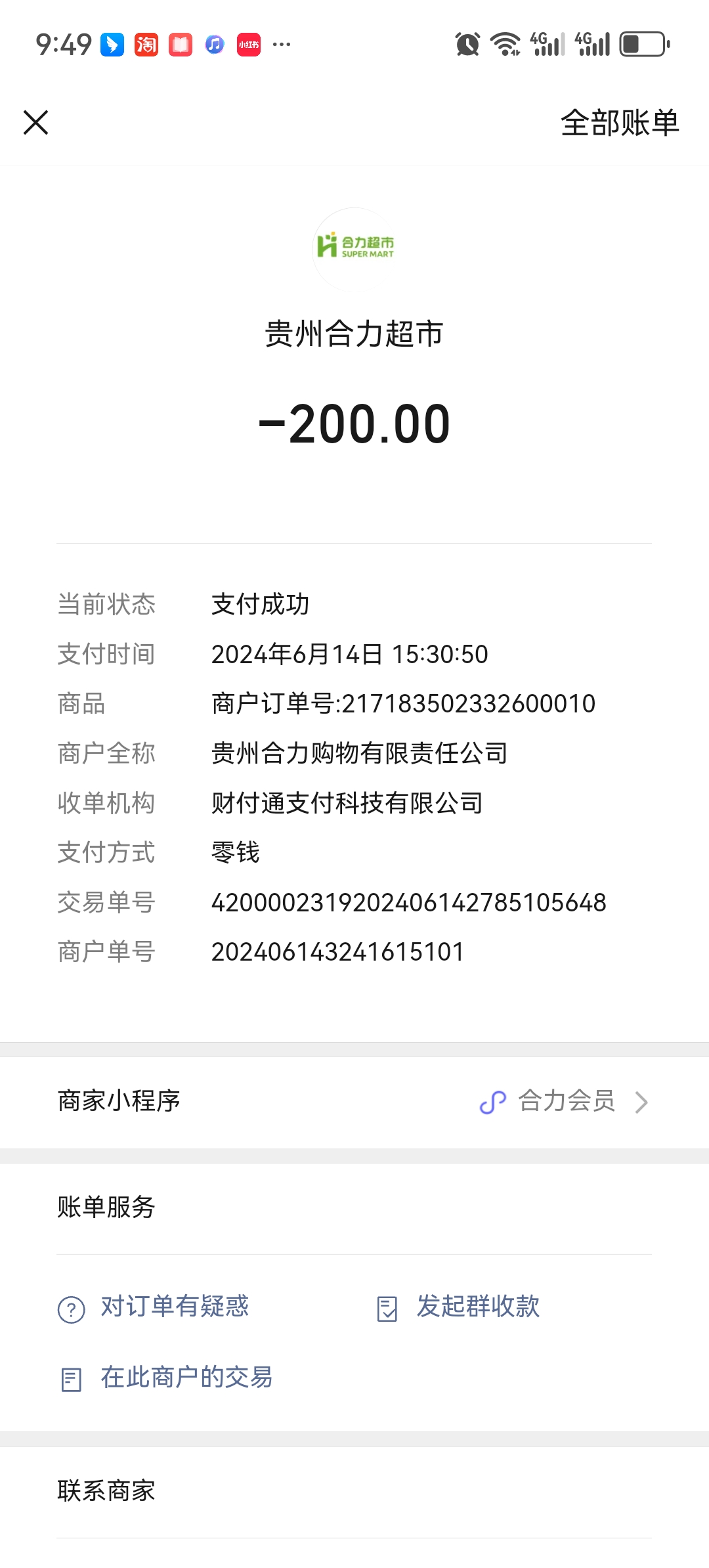Start 发起群收款 group collection
Viewport: 709px width, 1568px height.
click(477, 1307)
